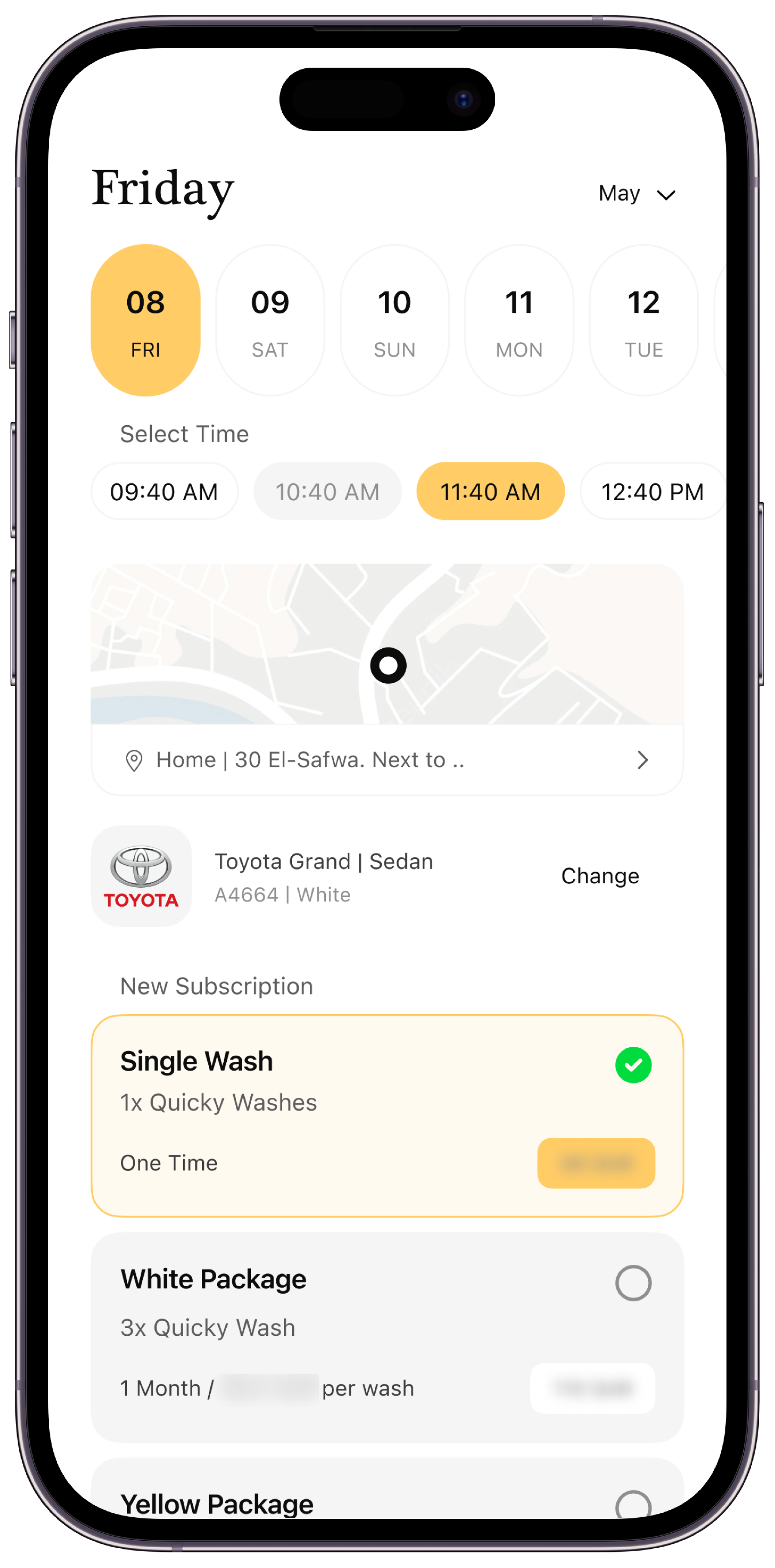Tap the White Package price button
775x1568 pixels.
pyautogui.click(x=592, y=1388)
